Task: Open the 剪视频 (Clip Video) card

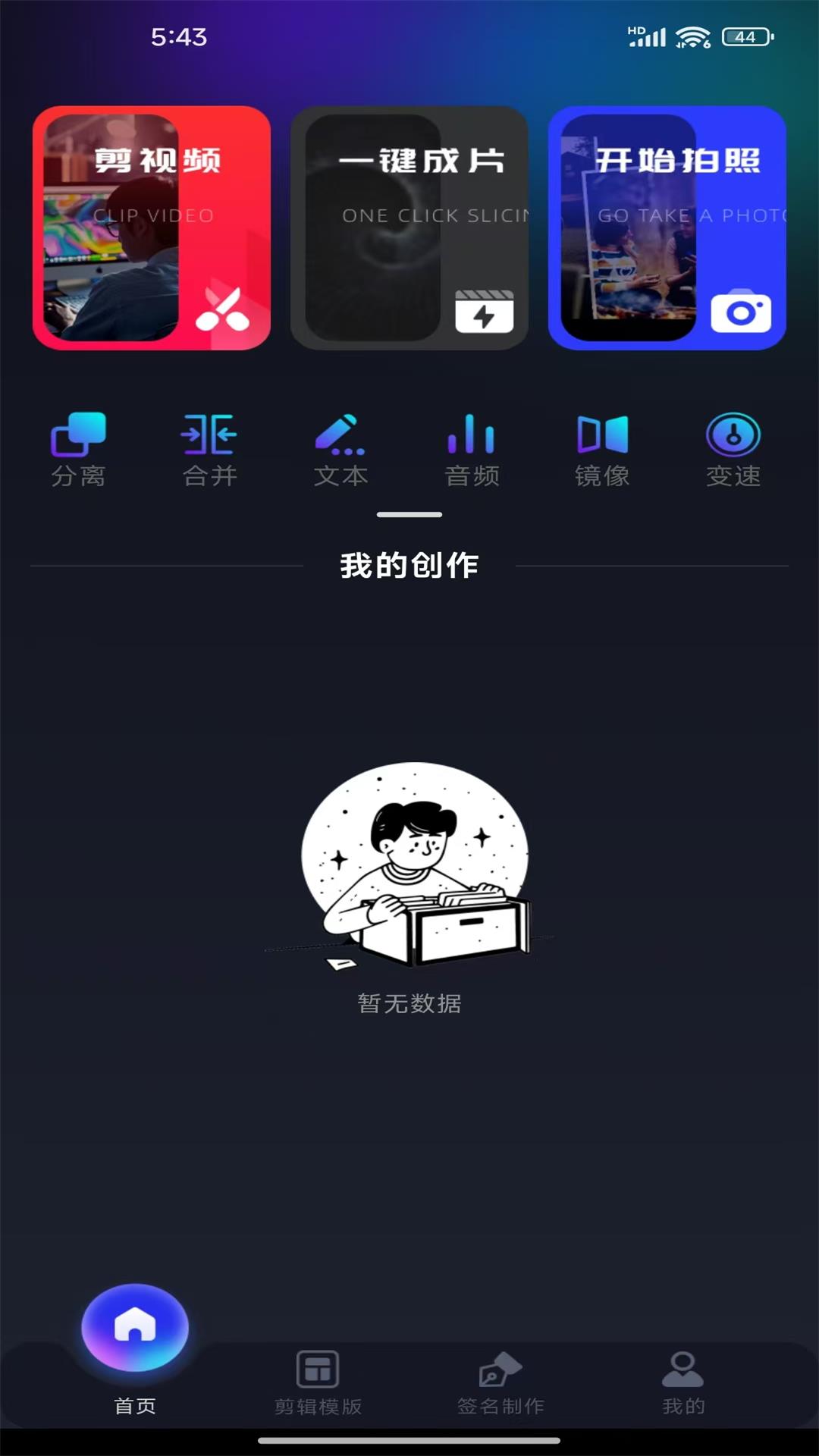Action: [x=150, y=226]
